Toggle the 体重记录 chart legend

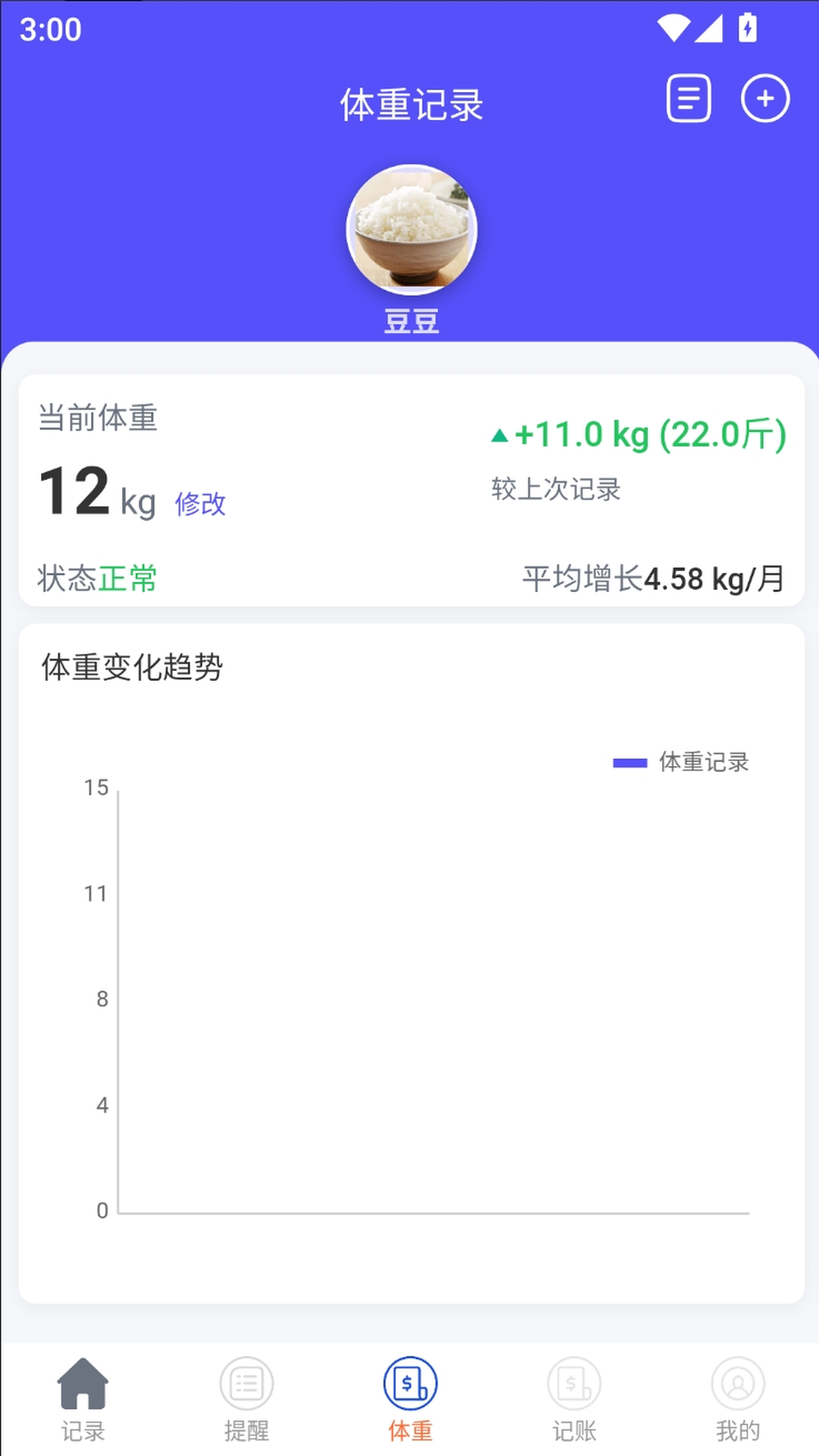tap(681, 763)
